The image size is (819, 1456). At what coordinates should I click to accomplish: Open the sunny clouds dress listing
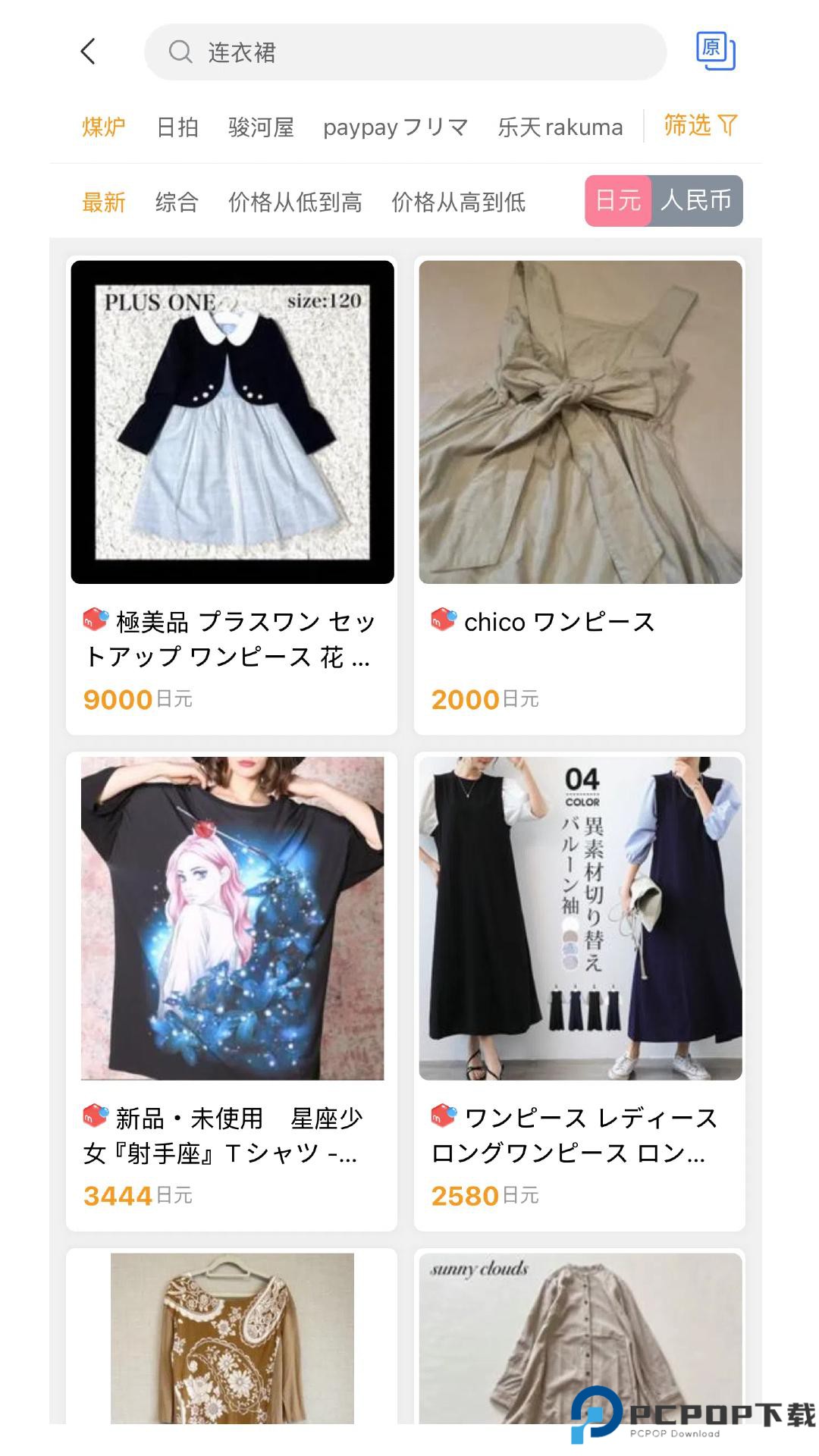click(x=579, y=1336)
